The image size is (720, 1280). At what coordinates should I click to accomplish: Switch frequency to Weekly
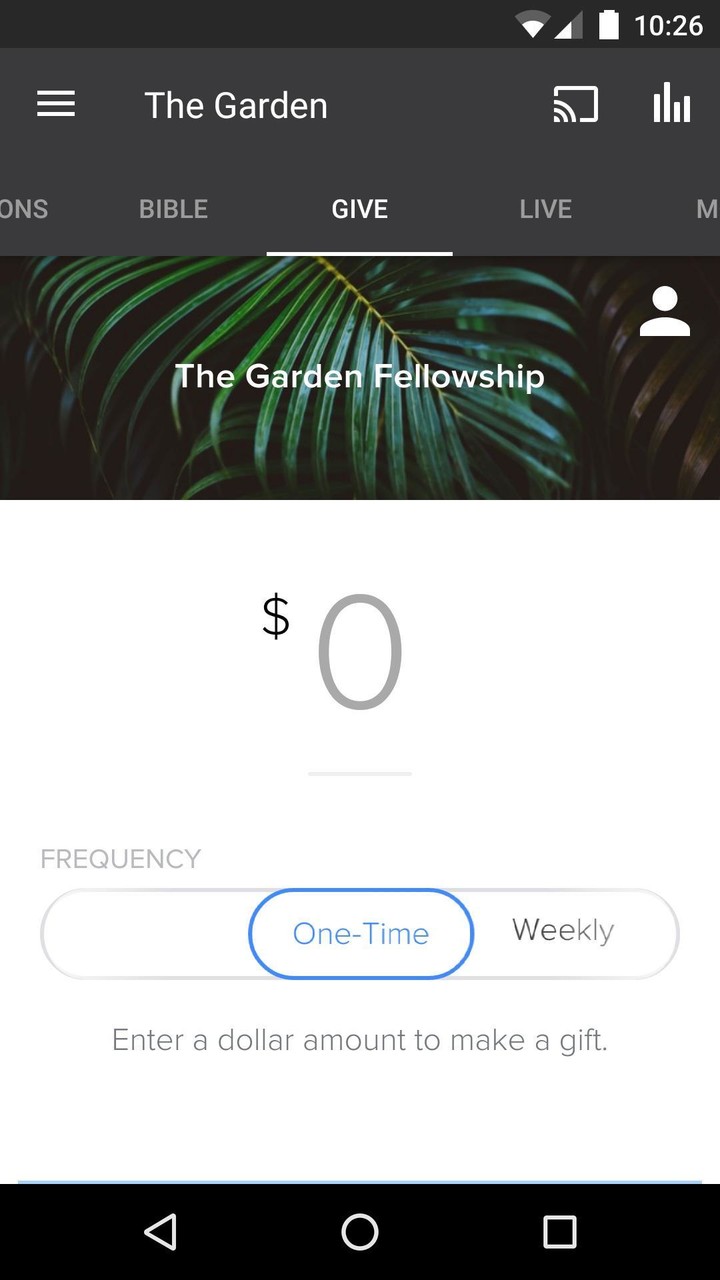click(x=563, y=930)
